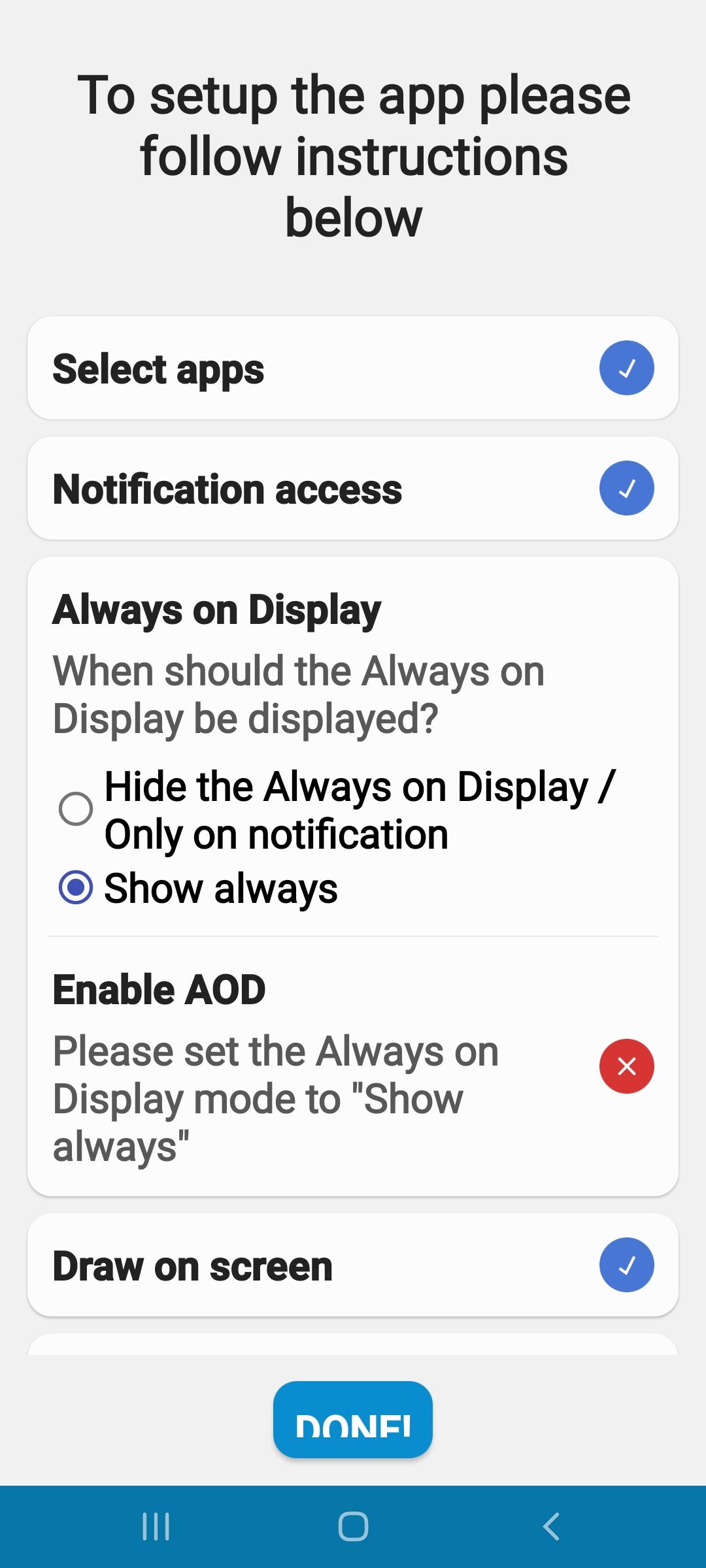Open the Select apps card
This screenshot has width=706, height=1568.
[353, 368]
